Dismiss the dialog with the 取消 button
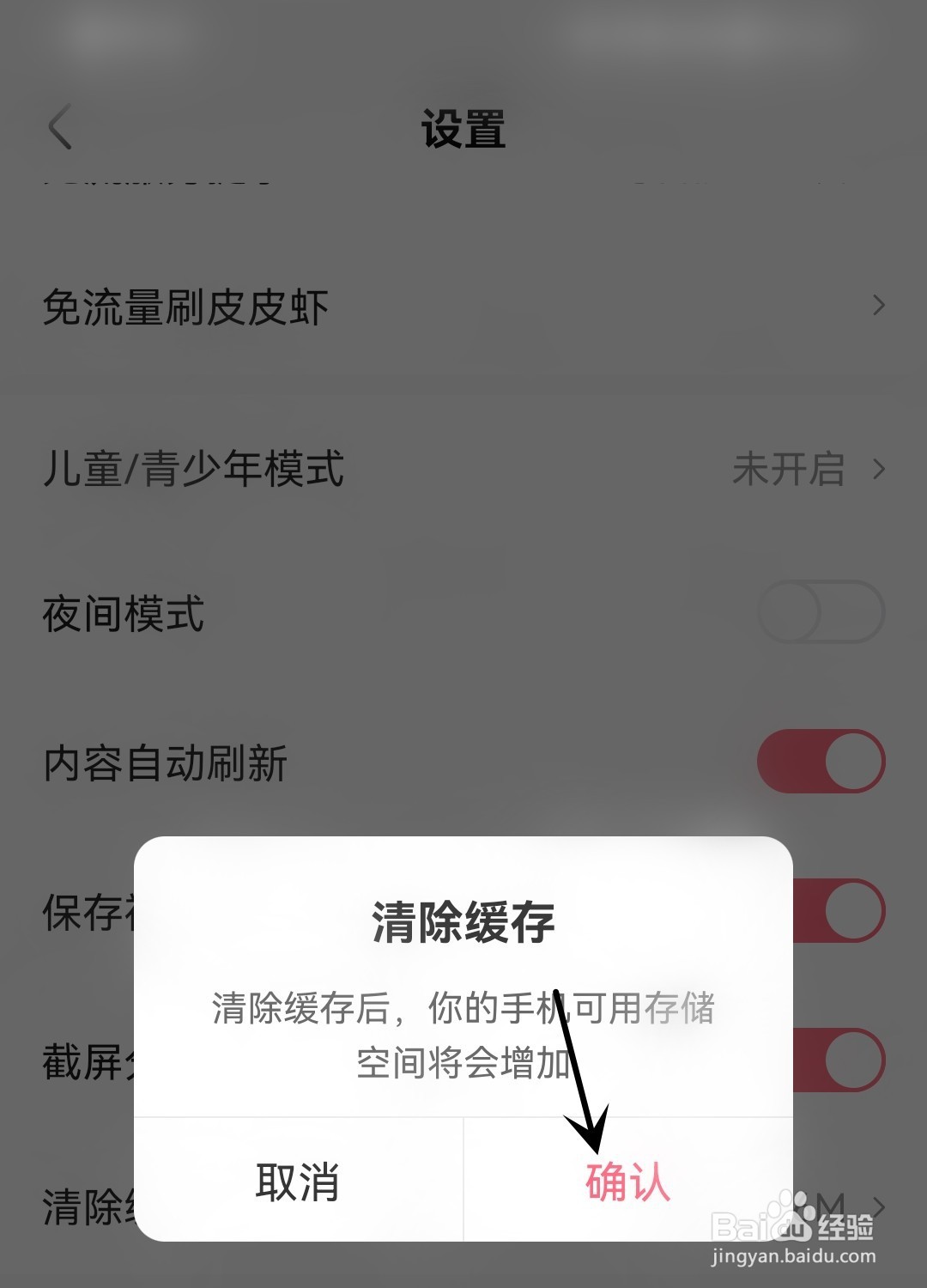 [x=299, y=1188]
